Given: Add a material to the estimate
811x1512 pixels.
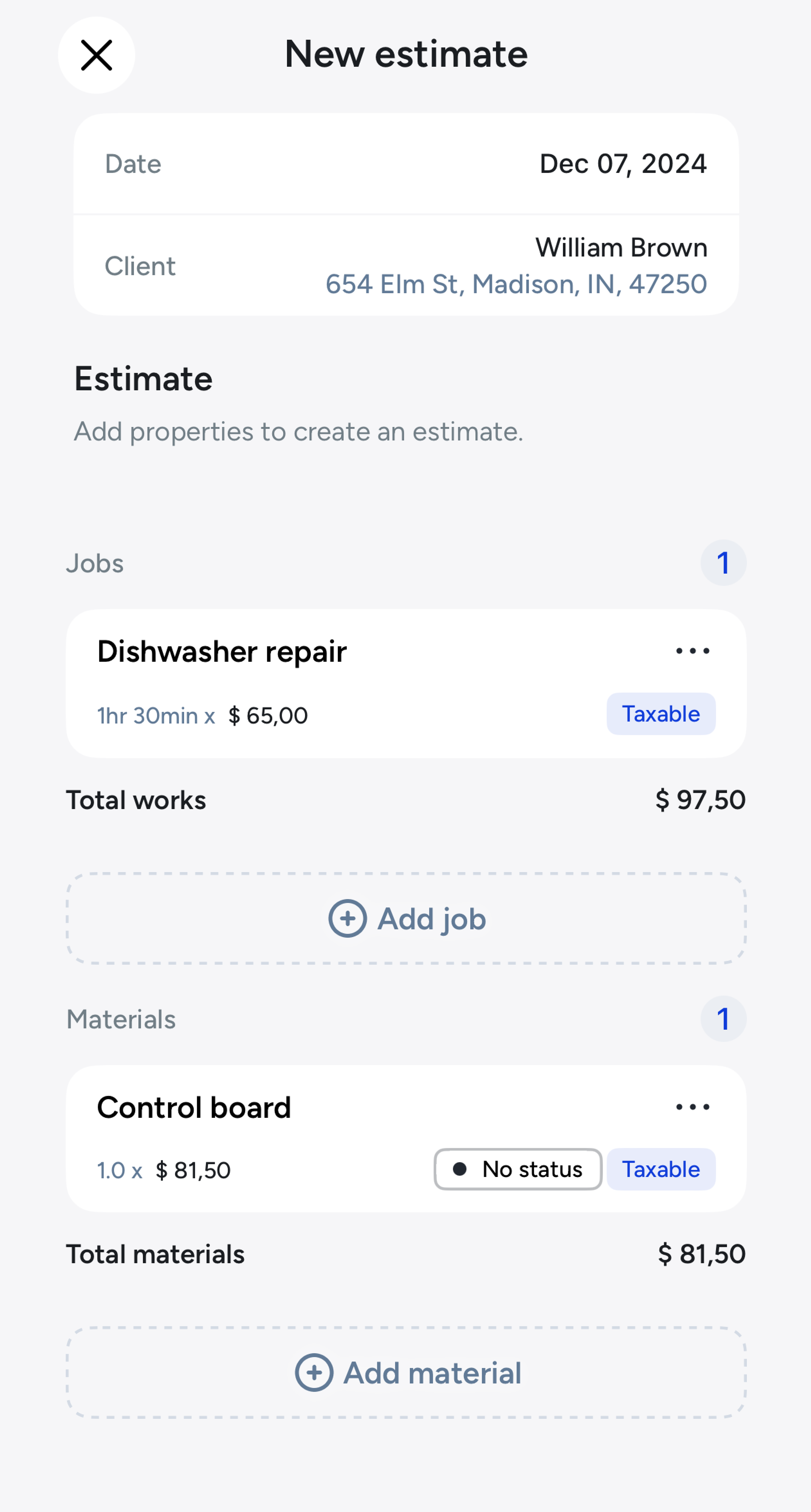Looking at the screenshot, I should (x=406, y=1373).
